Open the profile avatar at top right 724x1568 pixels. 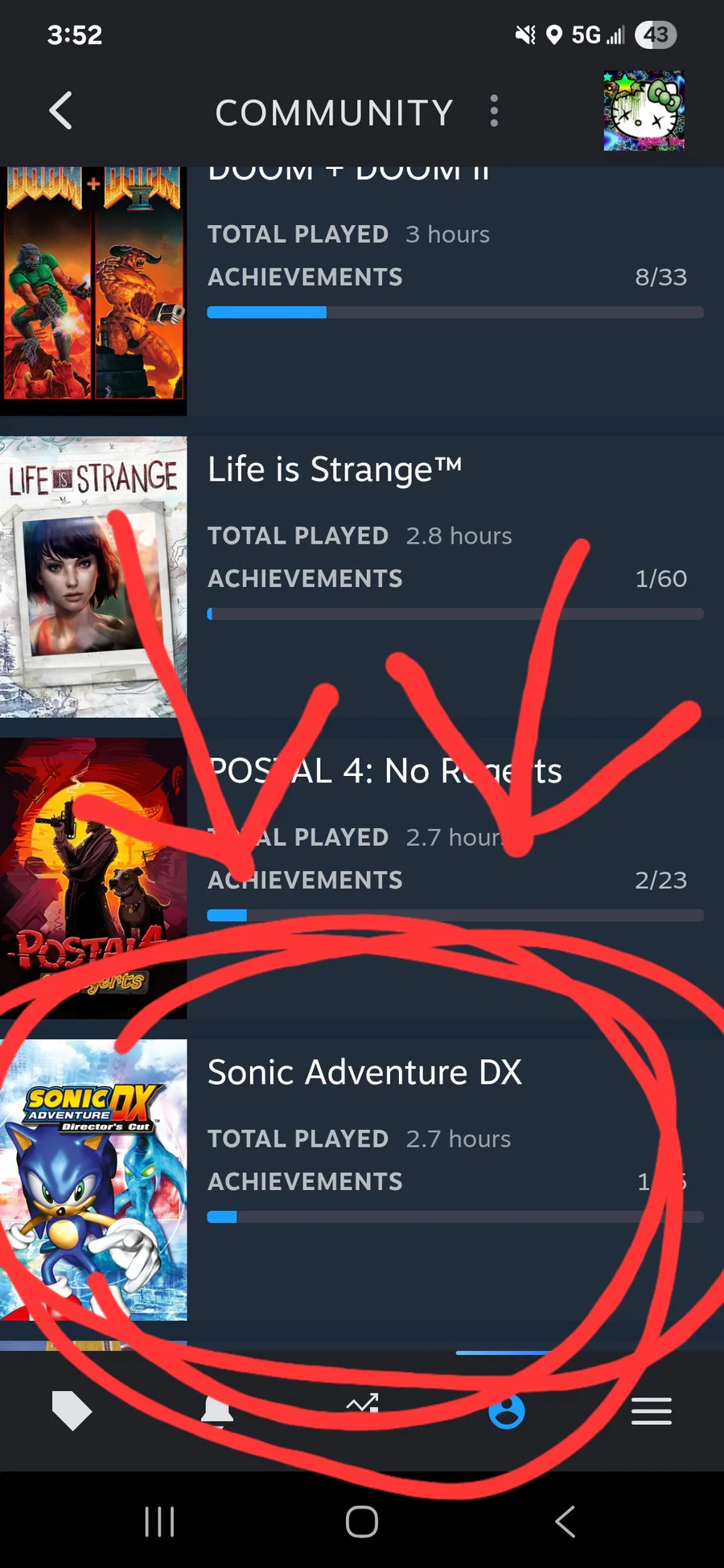644,111
